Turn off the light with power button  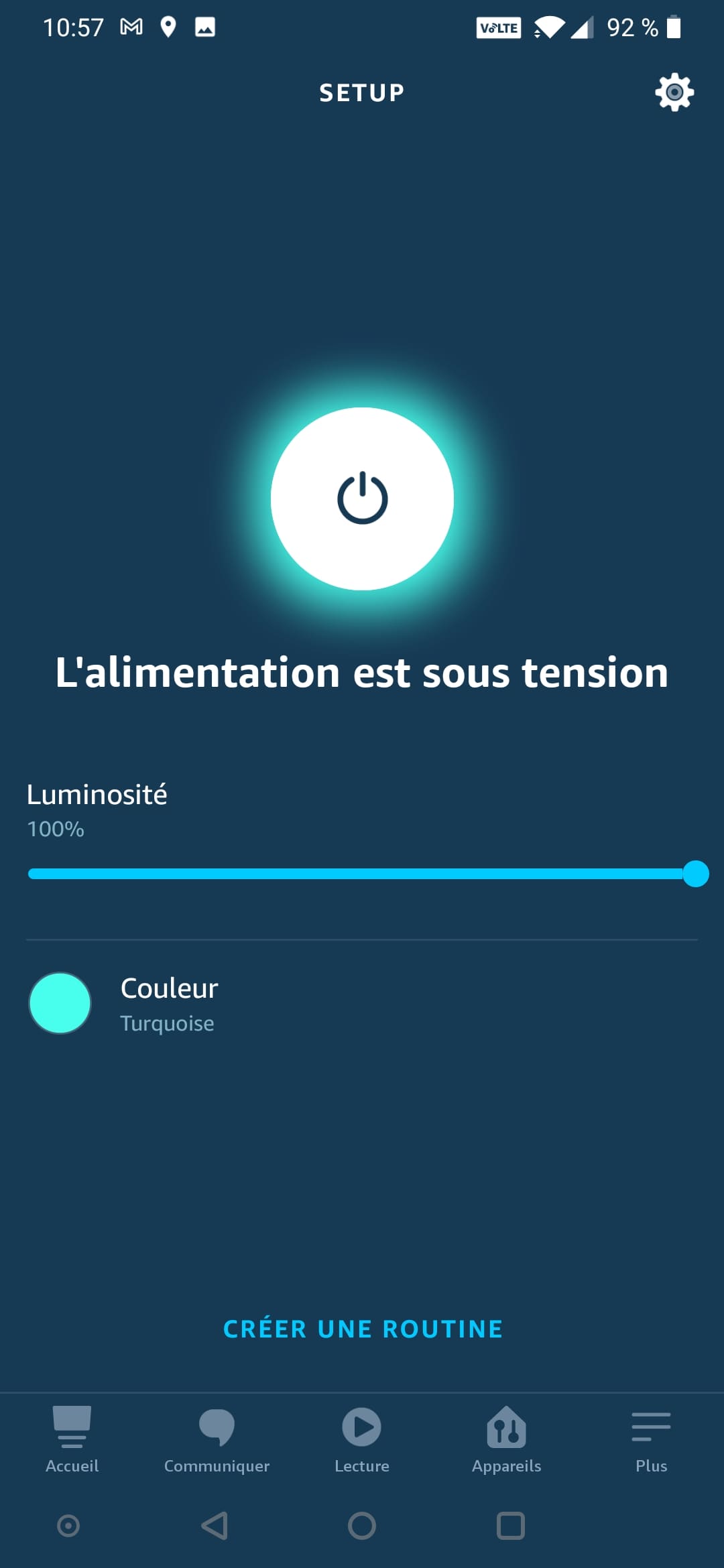click(x=362, y=499)
